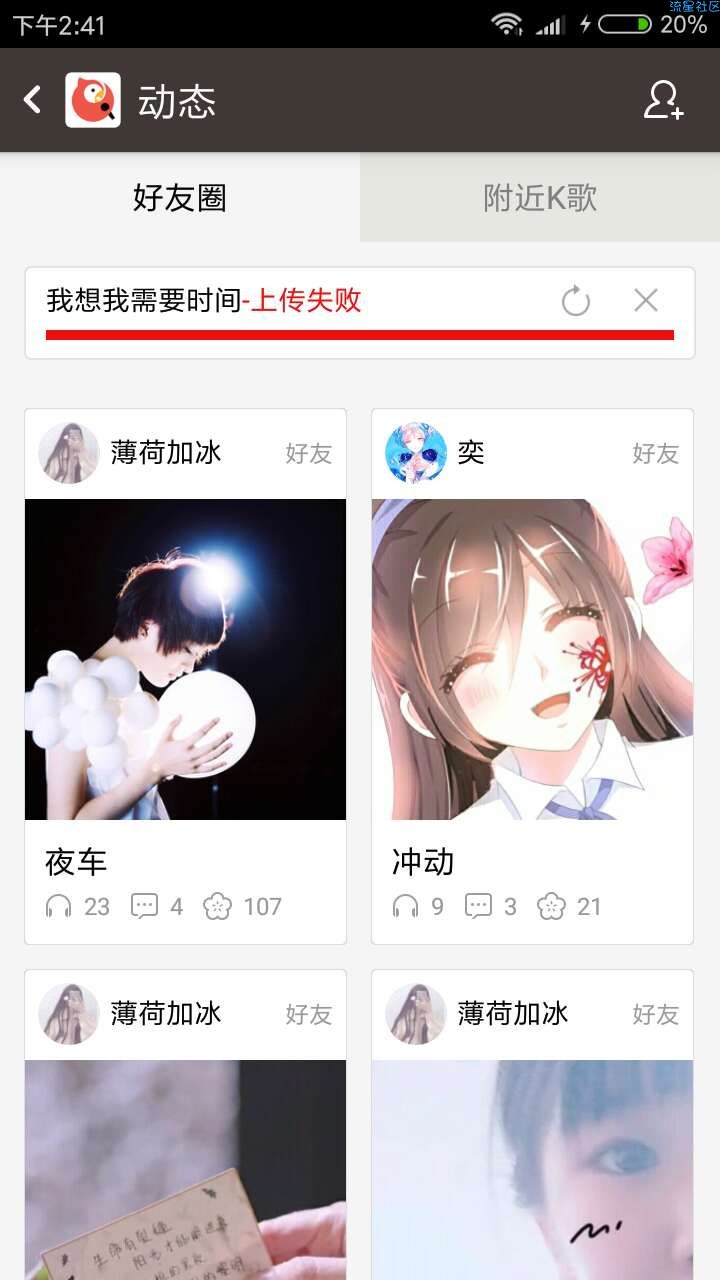Select the 好友圈 tab
This screenshot has width=720, height=1280.
(180, 198)
